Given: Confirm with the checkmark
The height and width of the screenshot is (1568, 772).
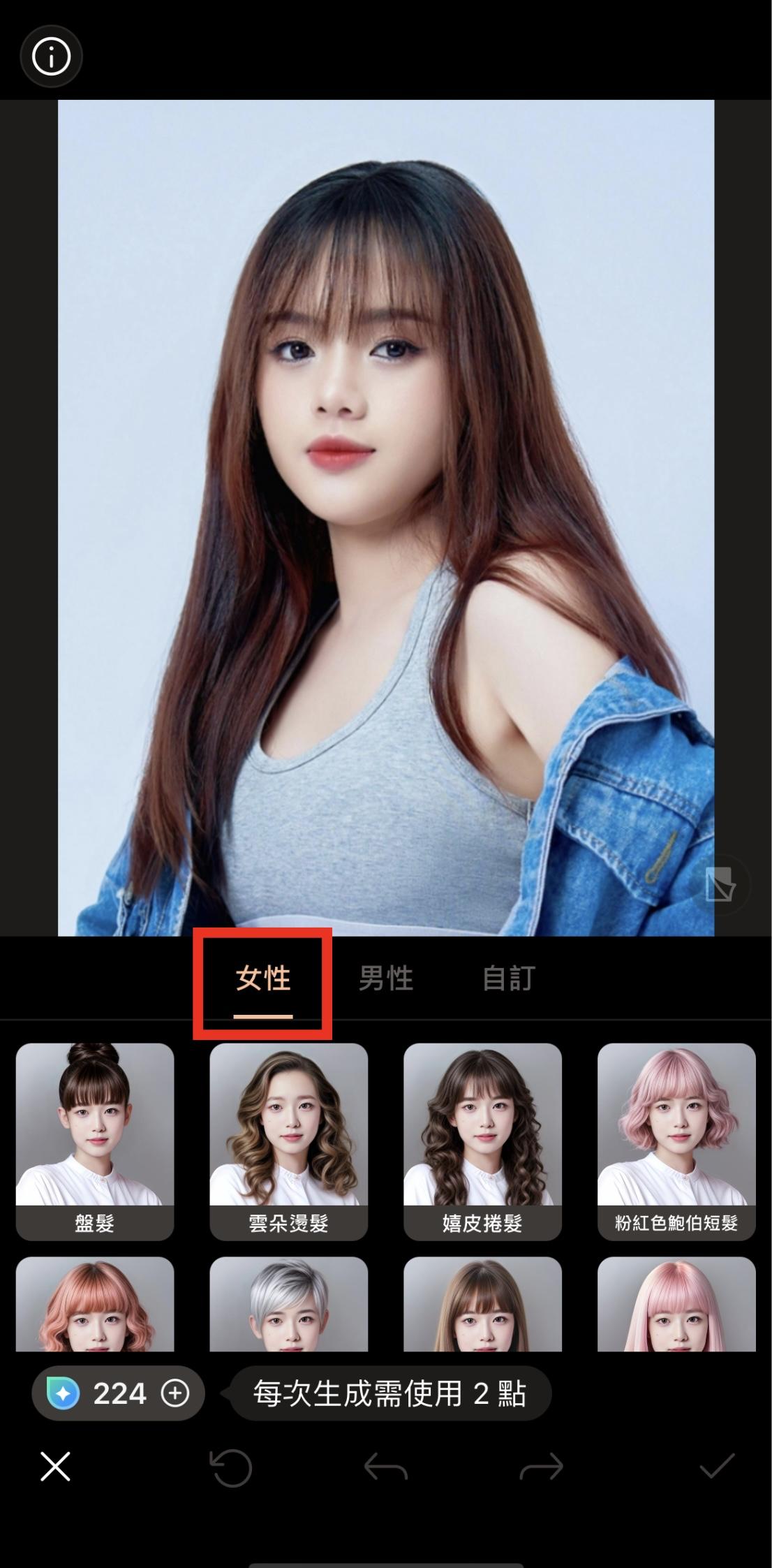Looking at the screenshot, I should pos(717,1466).
